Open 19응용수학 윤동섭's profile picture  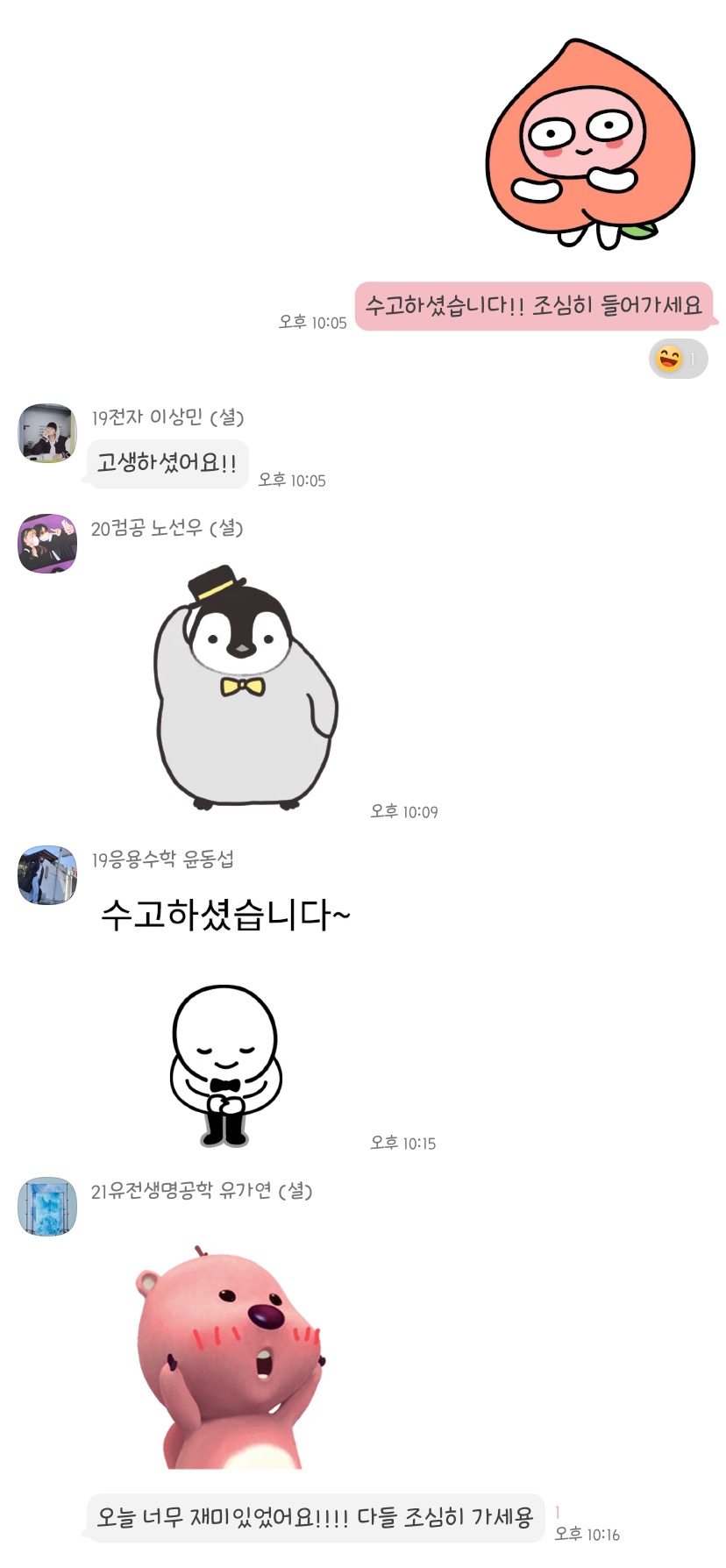[x=47, y=874]
